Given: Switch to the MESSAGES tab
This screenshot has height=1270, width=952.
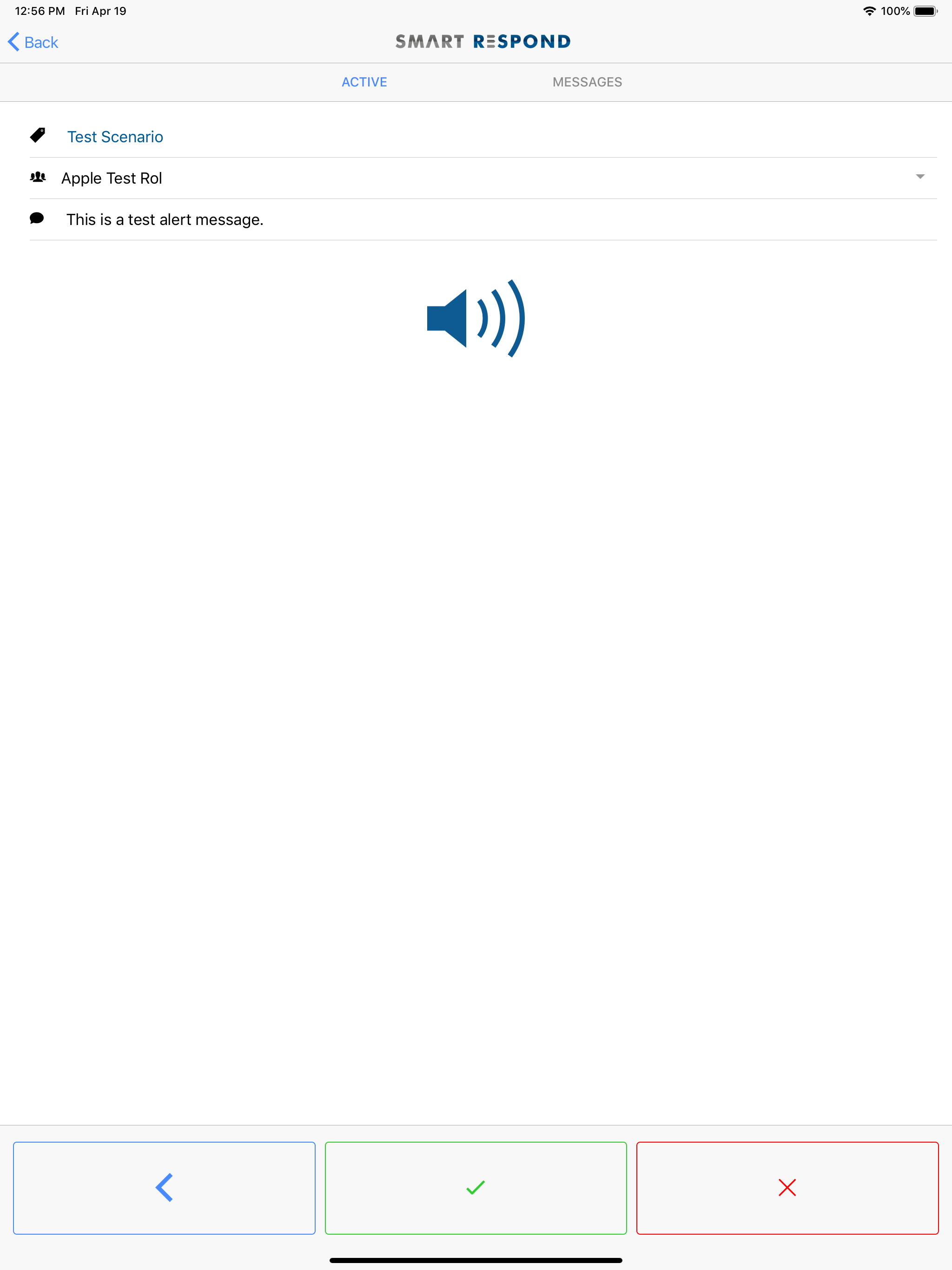Looking at the screenshot, I should pyautogui.click(x=588, y=82).
